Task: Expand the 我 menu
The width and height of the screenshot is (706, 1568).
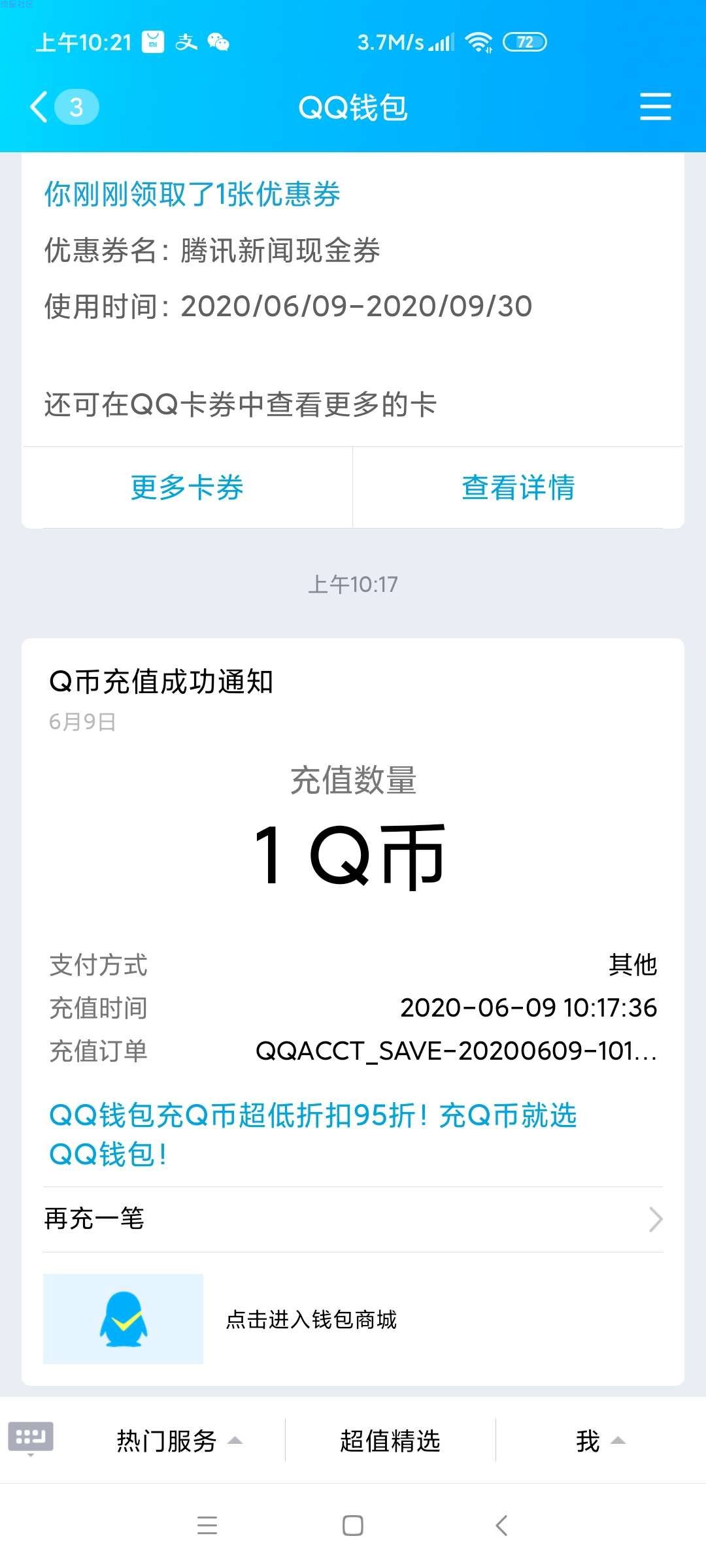Action: tap(600, 1441)
